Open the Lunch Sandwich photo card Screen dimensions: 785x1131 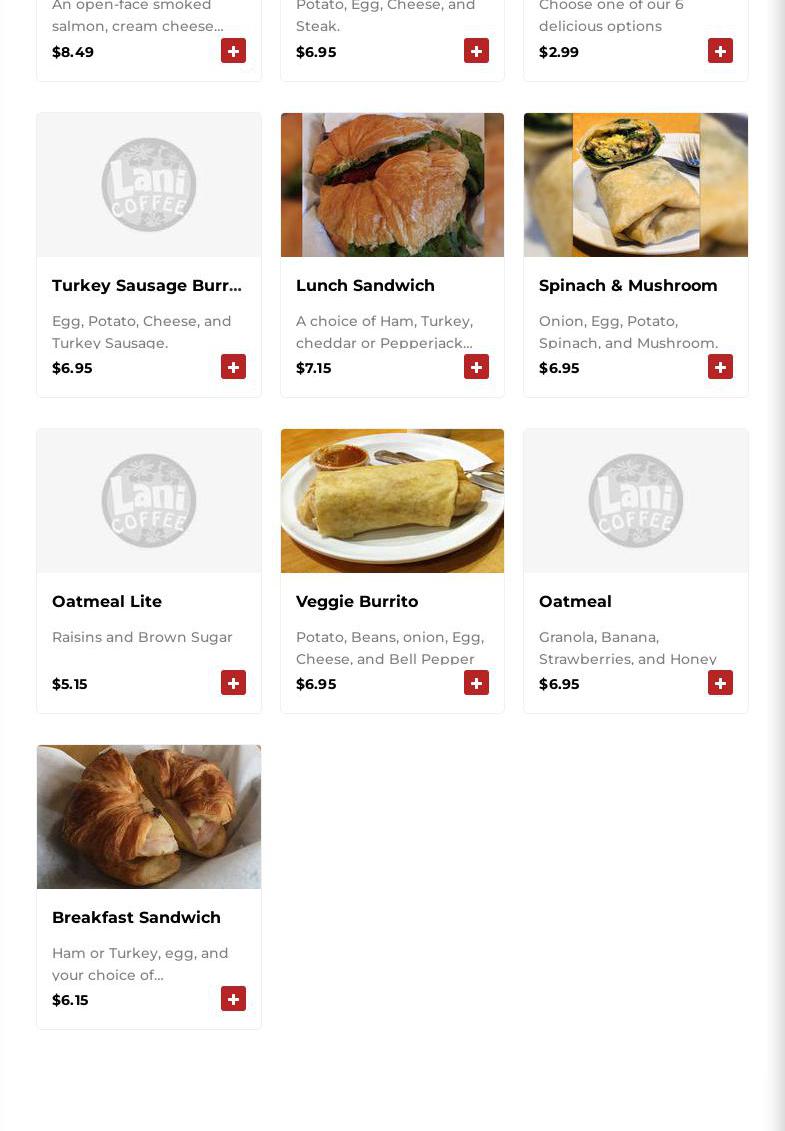[x=392, y=185]
